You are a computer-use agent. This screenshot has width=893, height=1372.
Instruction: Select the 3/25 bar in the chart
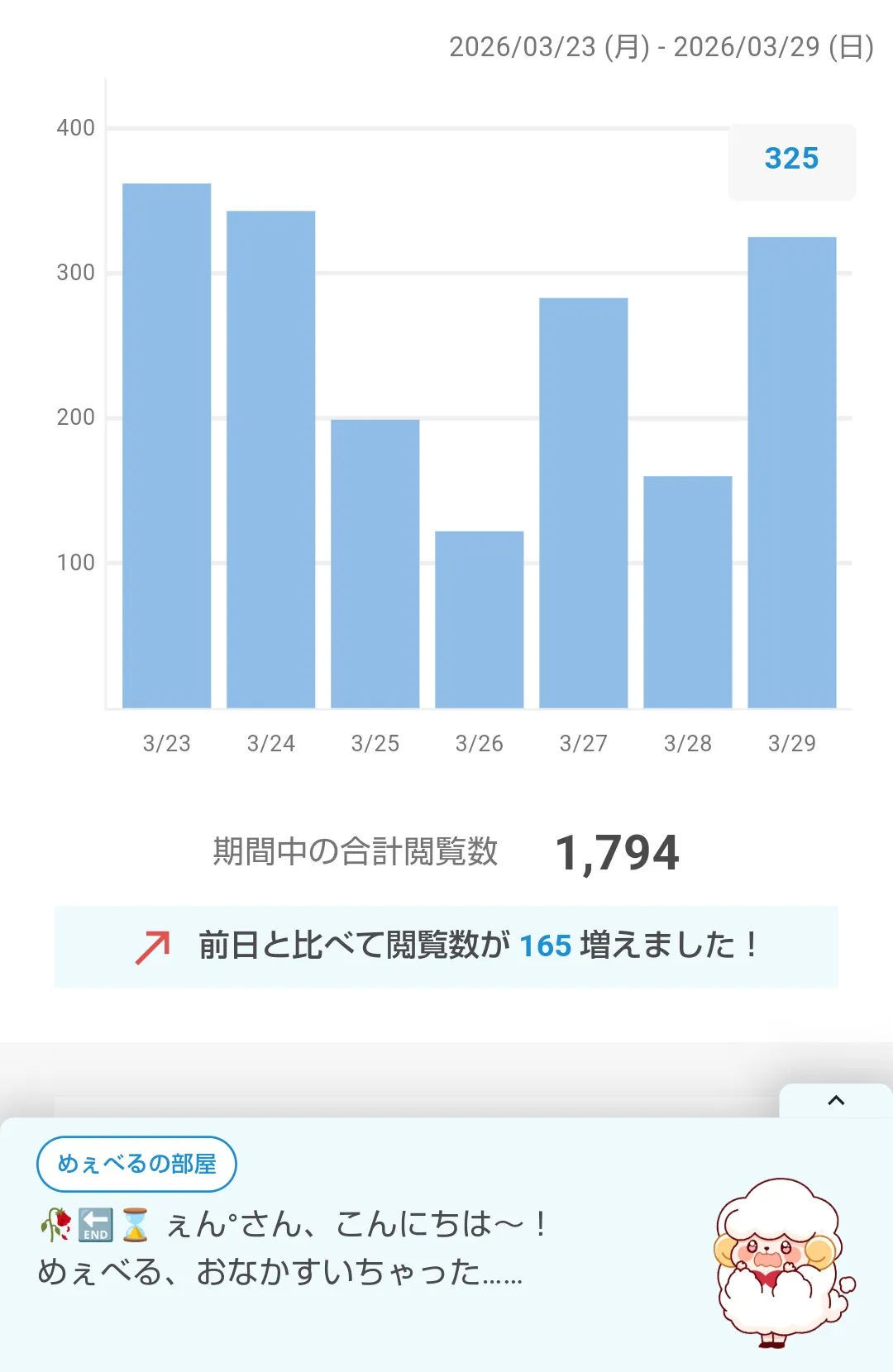point(375,564)
